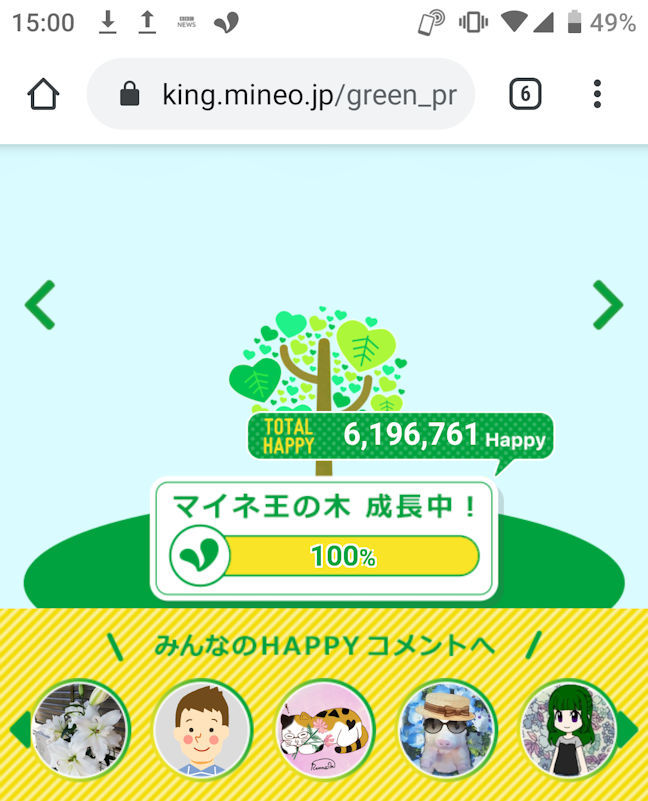Open the tab switcher showing 6 tabs
The image size is (648, 801).
coord(525,95)
